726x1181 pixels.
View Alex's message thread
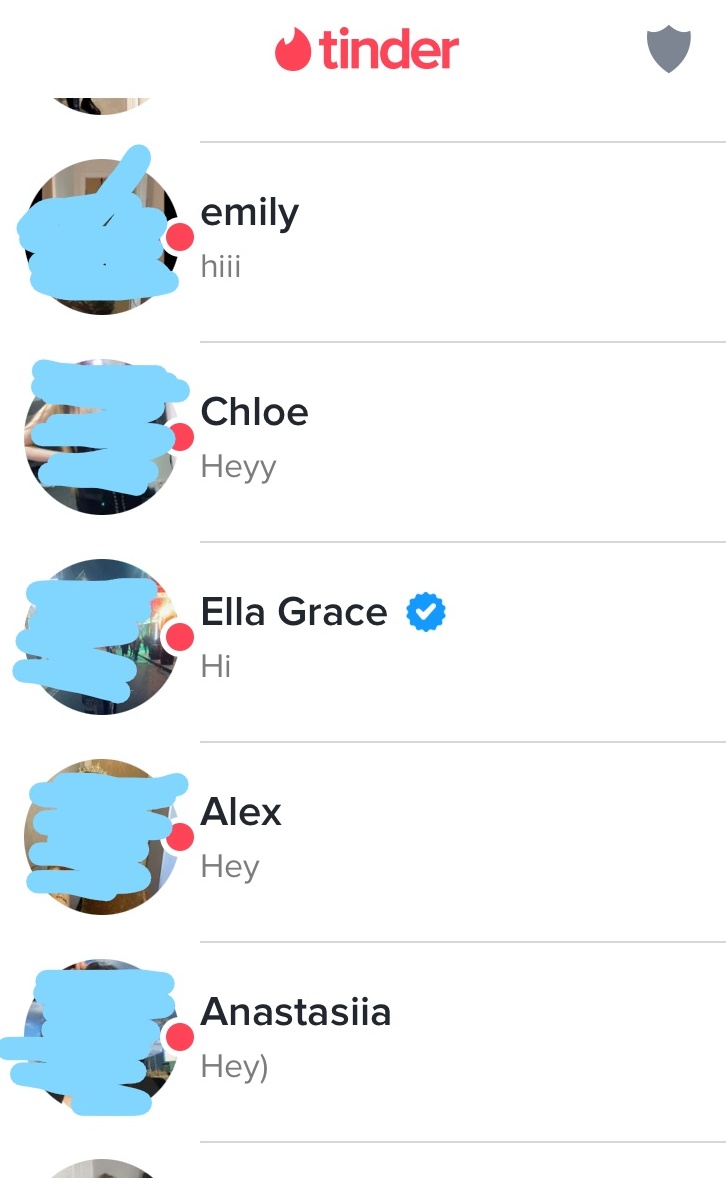363,841
